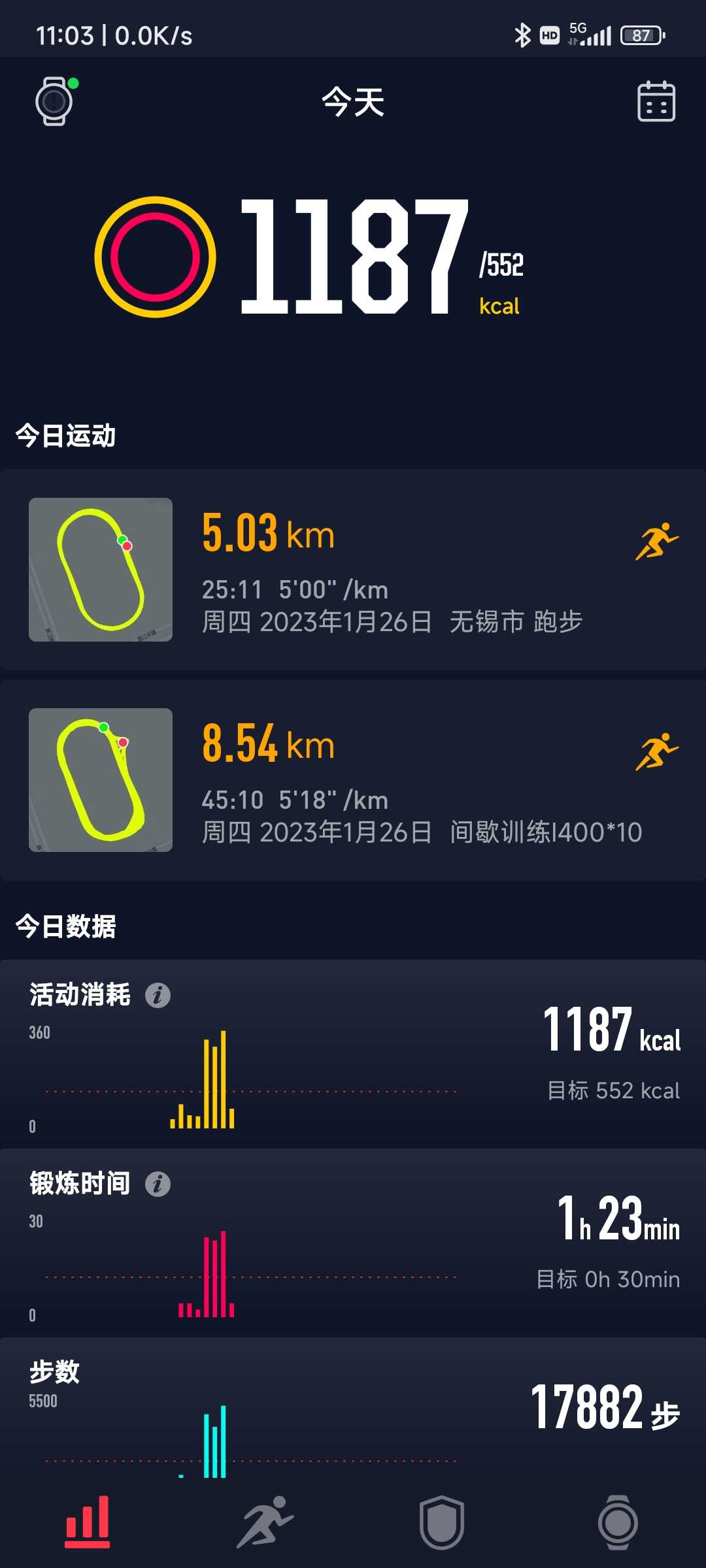This screenshot has height=1568, width=706.
Task: Open the 8.54 km interval training record
Action: tap(353, 780)
